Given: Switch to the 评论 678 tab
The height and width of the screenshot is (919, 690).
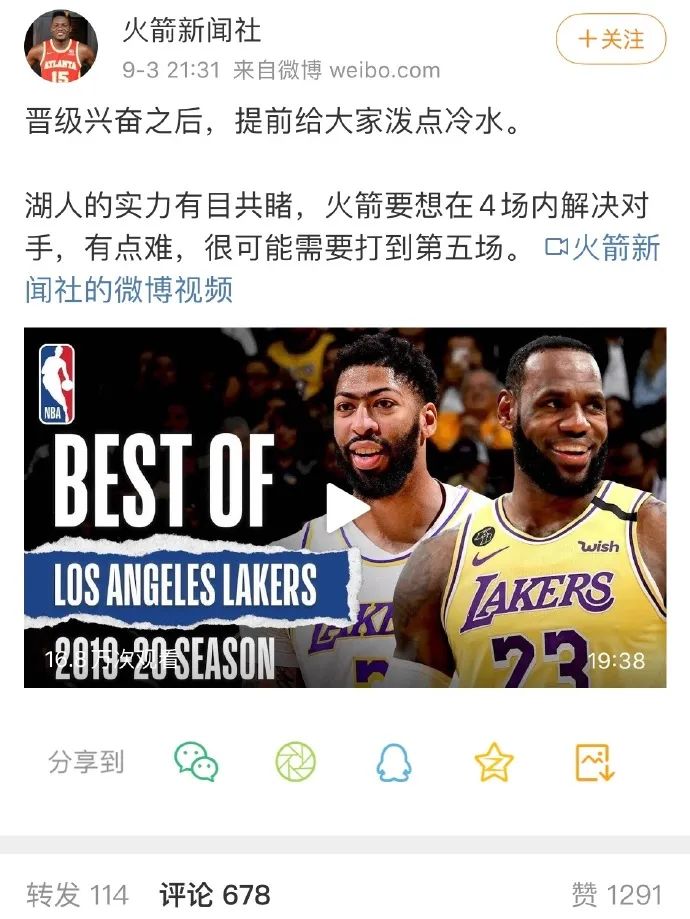Looking at the screenshot, I should point(214,894).
